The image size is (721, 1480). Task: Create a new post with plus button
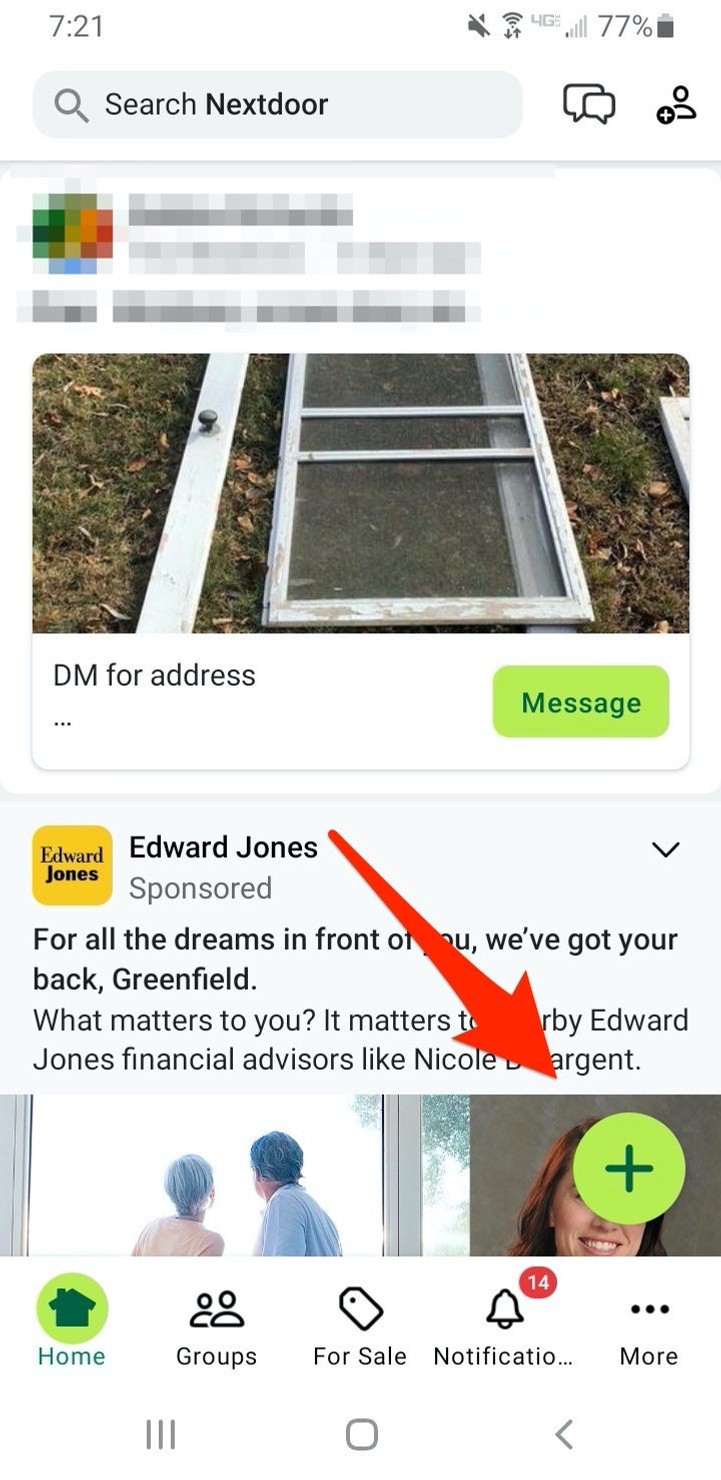(629, 1168)
